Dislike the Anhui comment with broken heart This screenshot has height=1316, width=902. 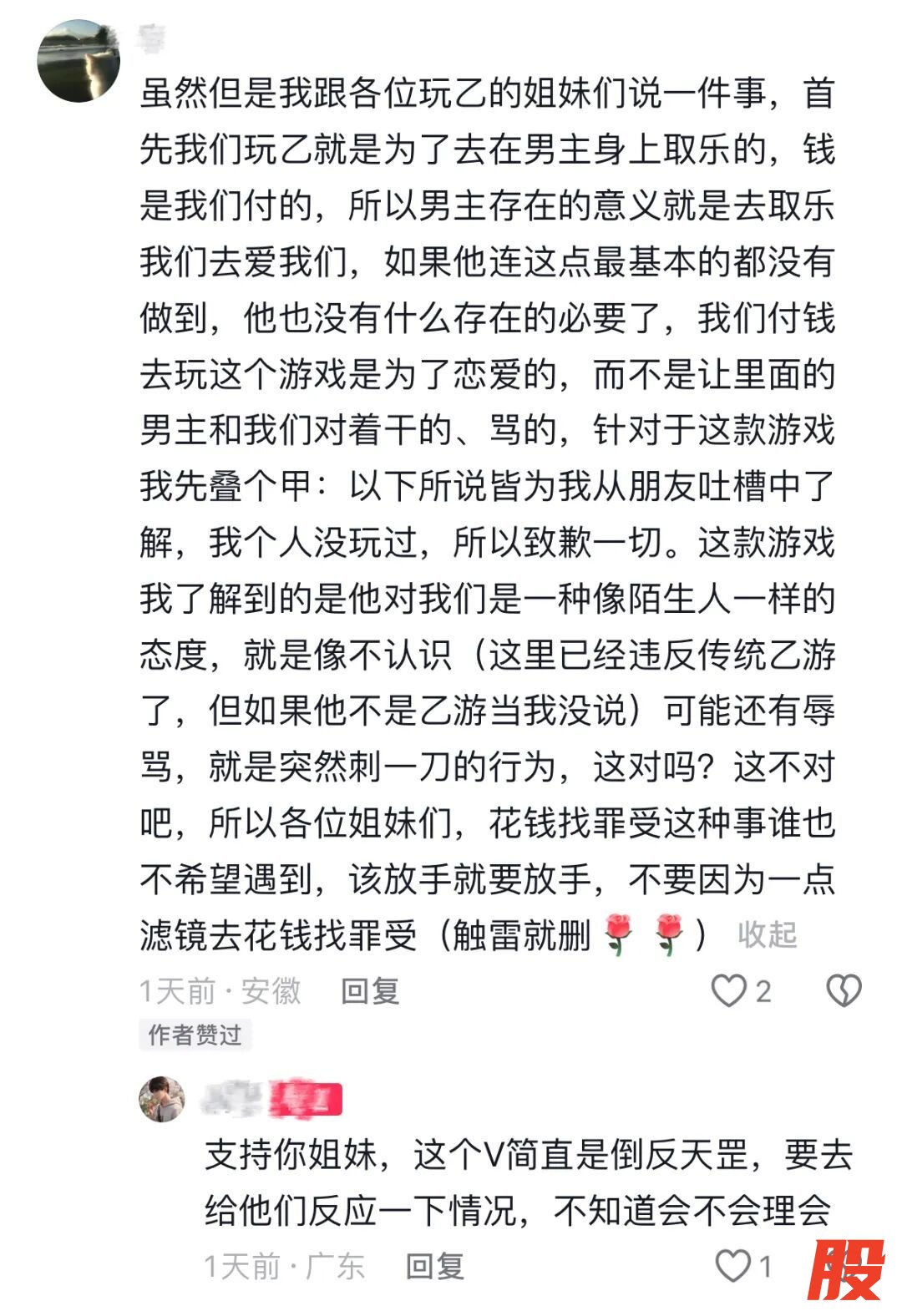coord(843,991)
